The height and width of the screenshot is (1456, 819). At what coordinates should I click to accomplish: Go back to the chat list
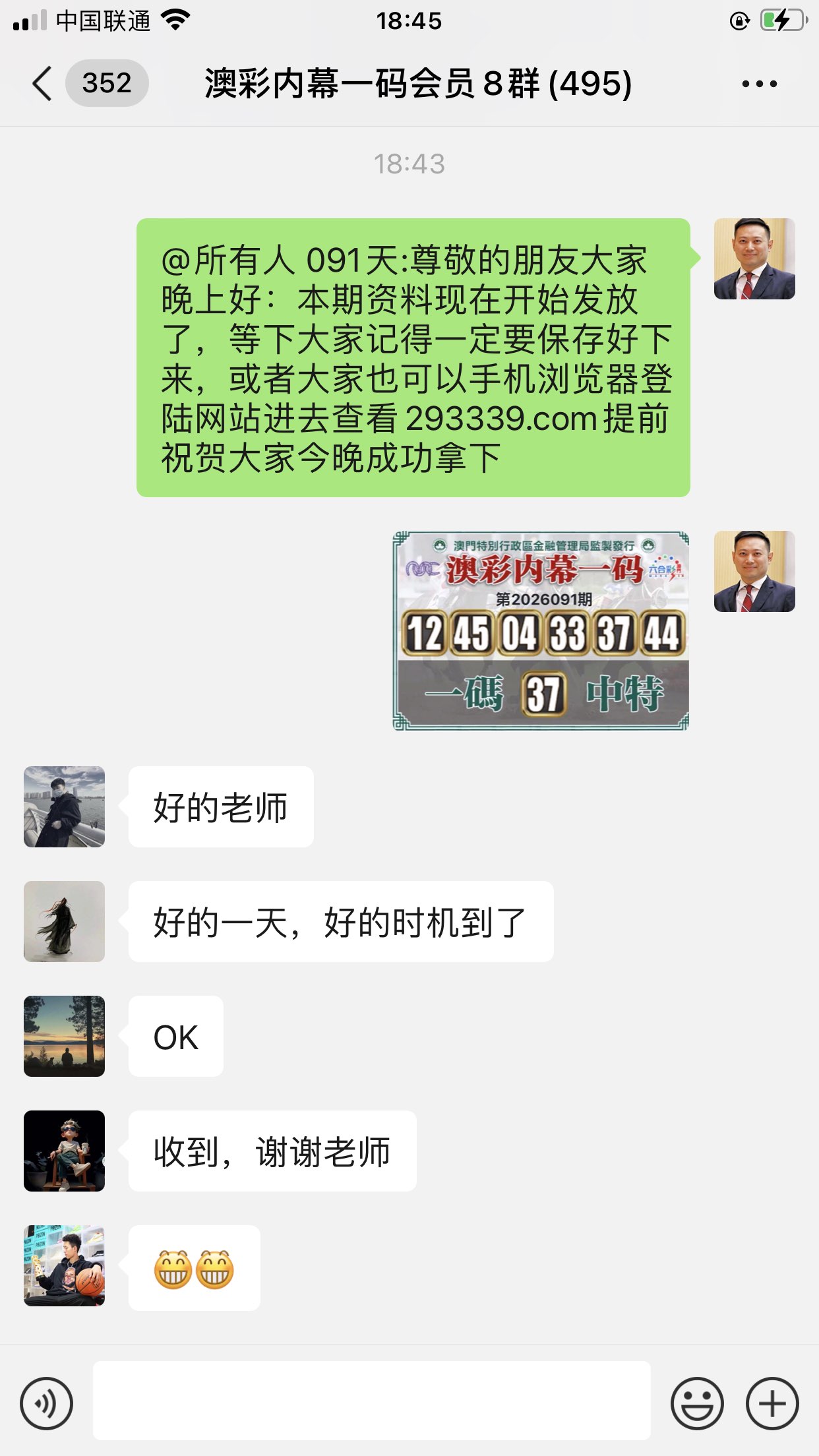pos(42,84)
